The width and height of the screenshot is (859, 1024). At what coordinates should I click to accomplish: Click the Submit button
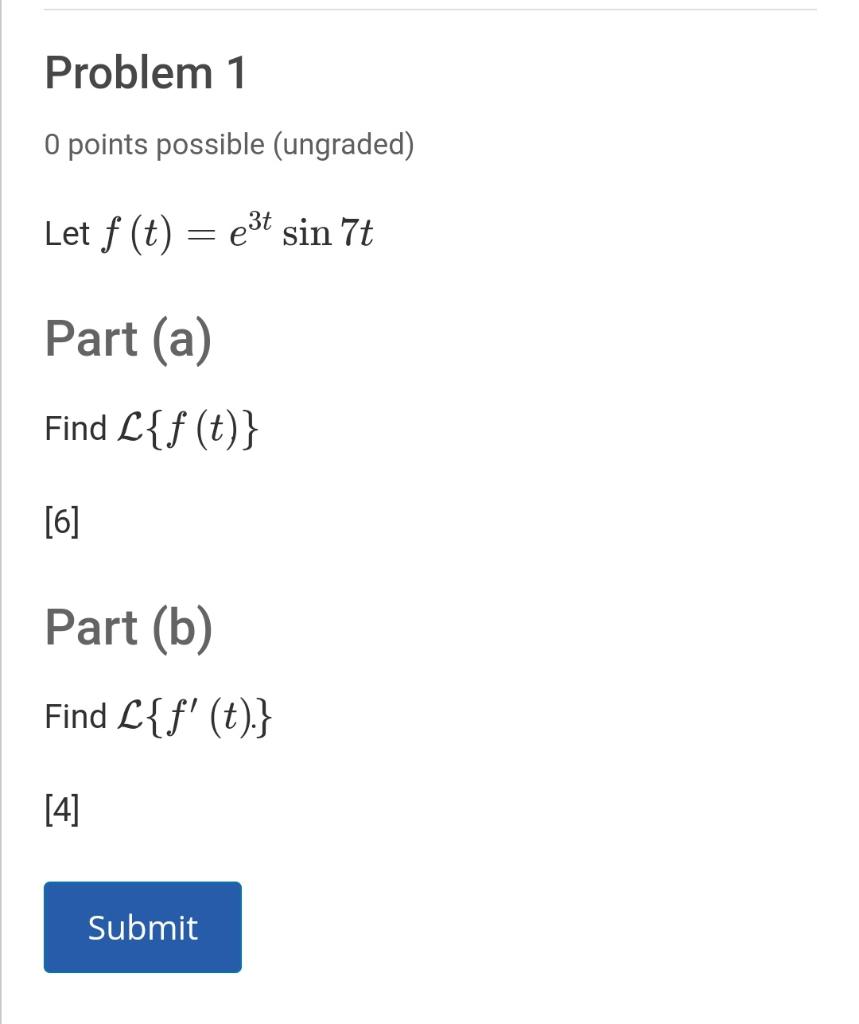[x=141, y=927]
